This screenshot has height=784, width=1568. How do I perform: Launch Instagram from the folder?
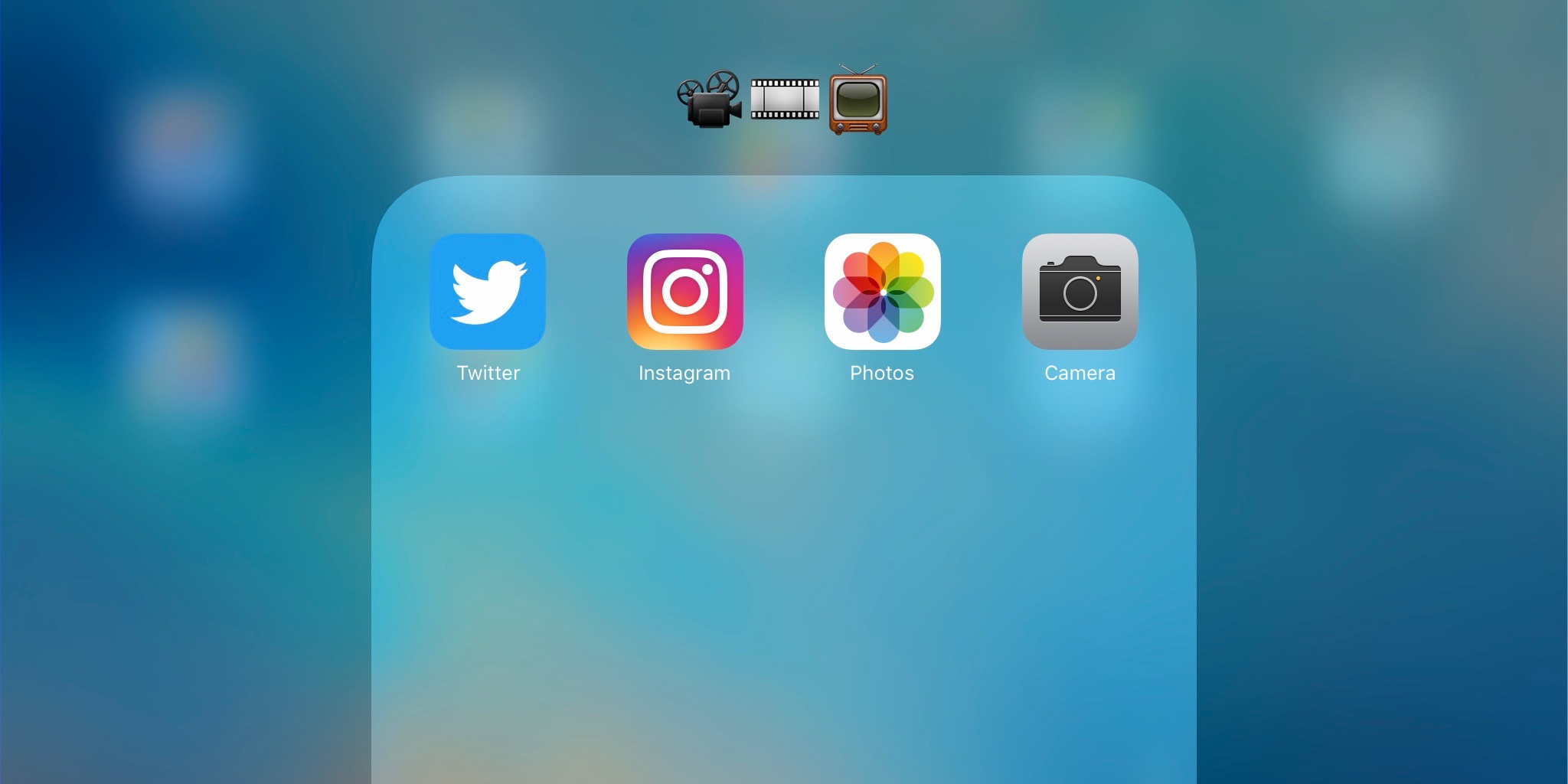click(684, 292)
